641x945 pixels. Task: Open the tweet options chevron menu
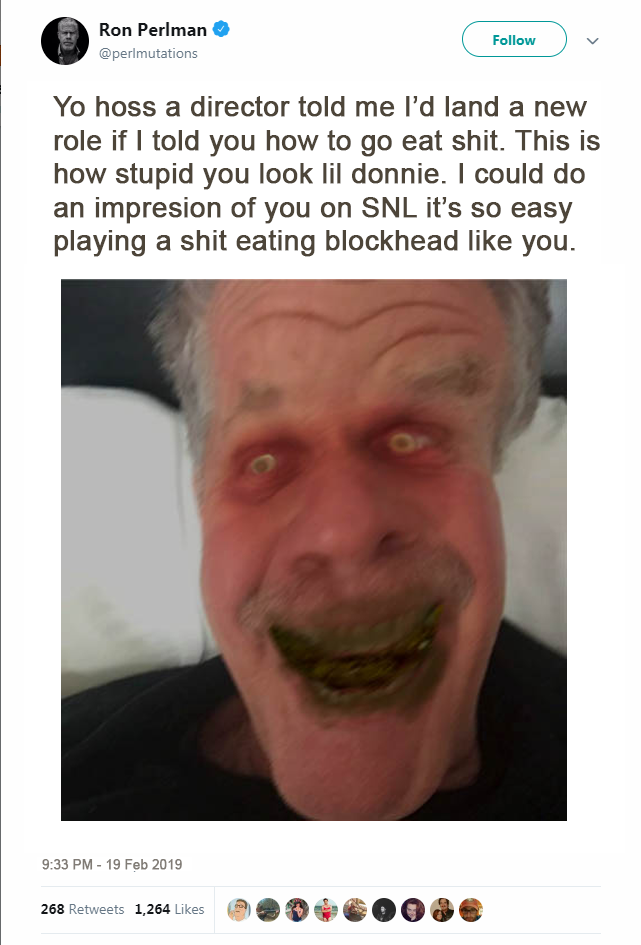click(x=592, y=41)
